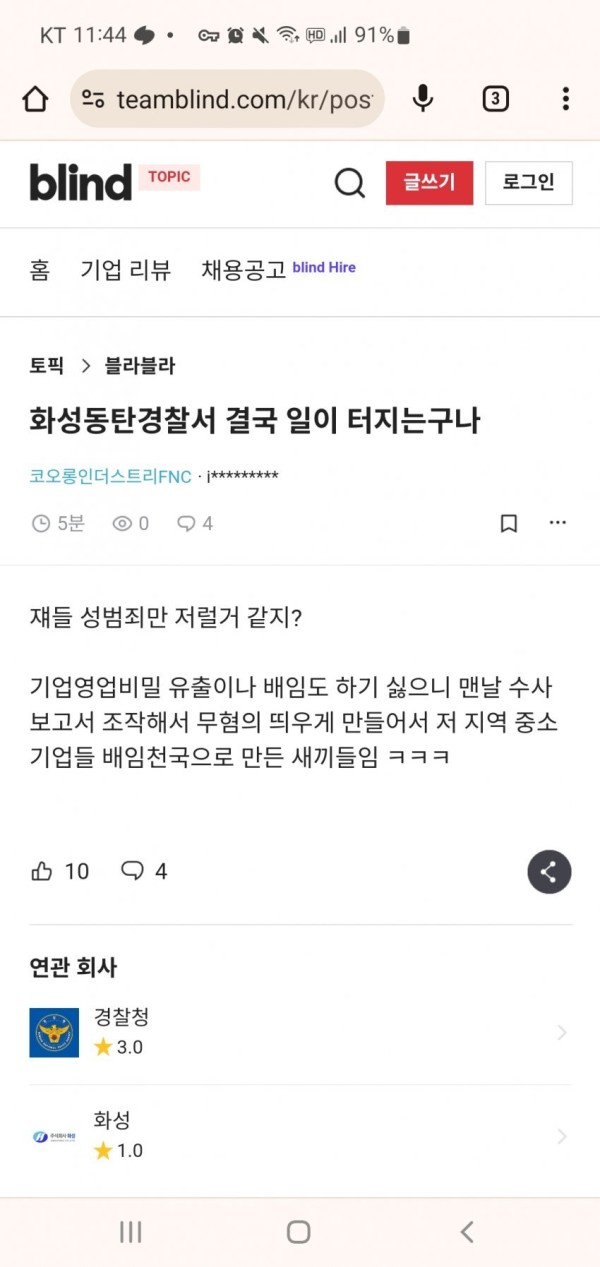Open the 기업 리뷰 tab
600x1267 pixels.
(x=126, y=270)
